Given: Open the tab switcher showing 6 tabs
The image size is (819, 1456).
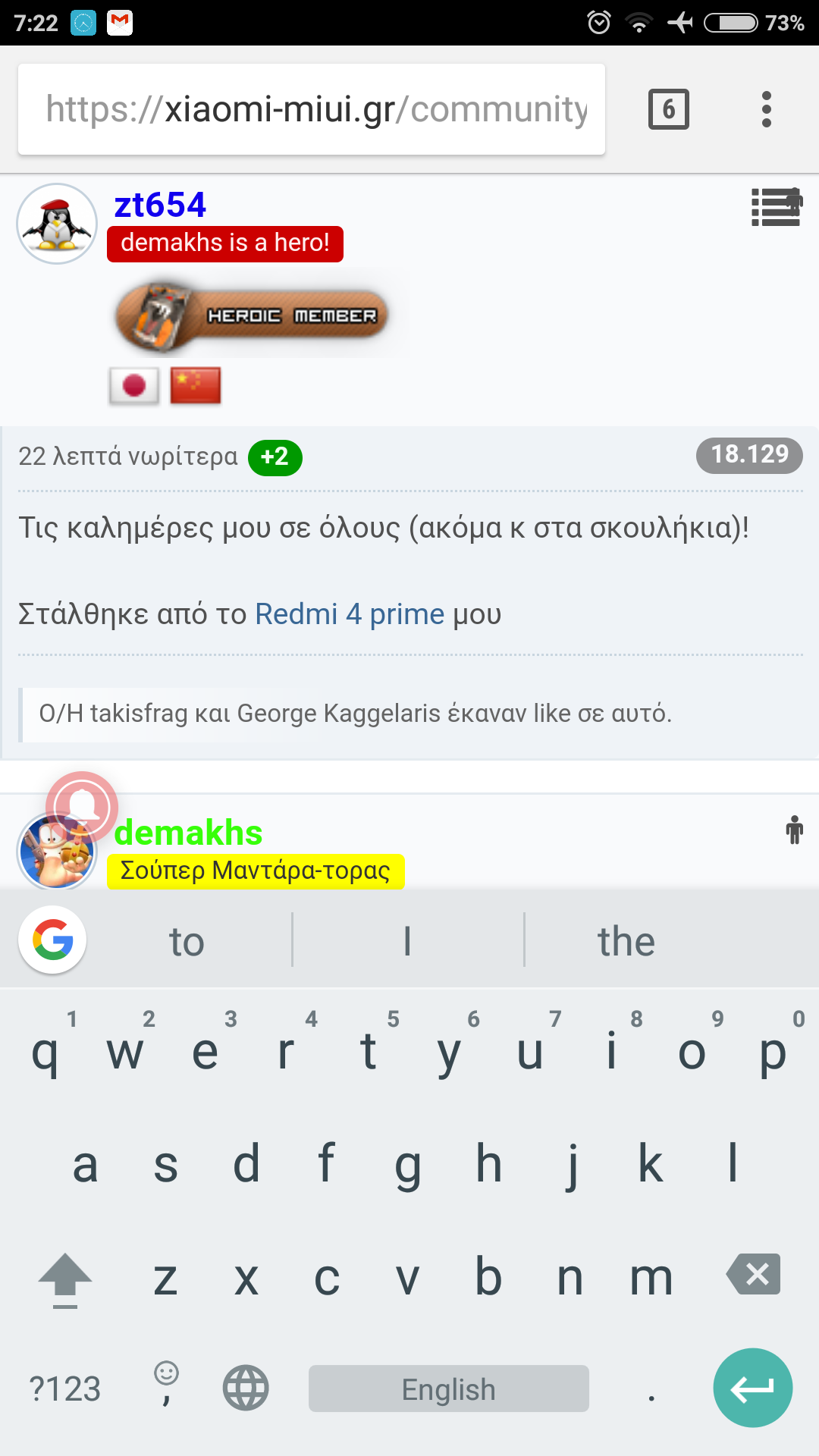Looking at the screenshot, I should coord(668,109).
